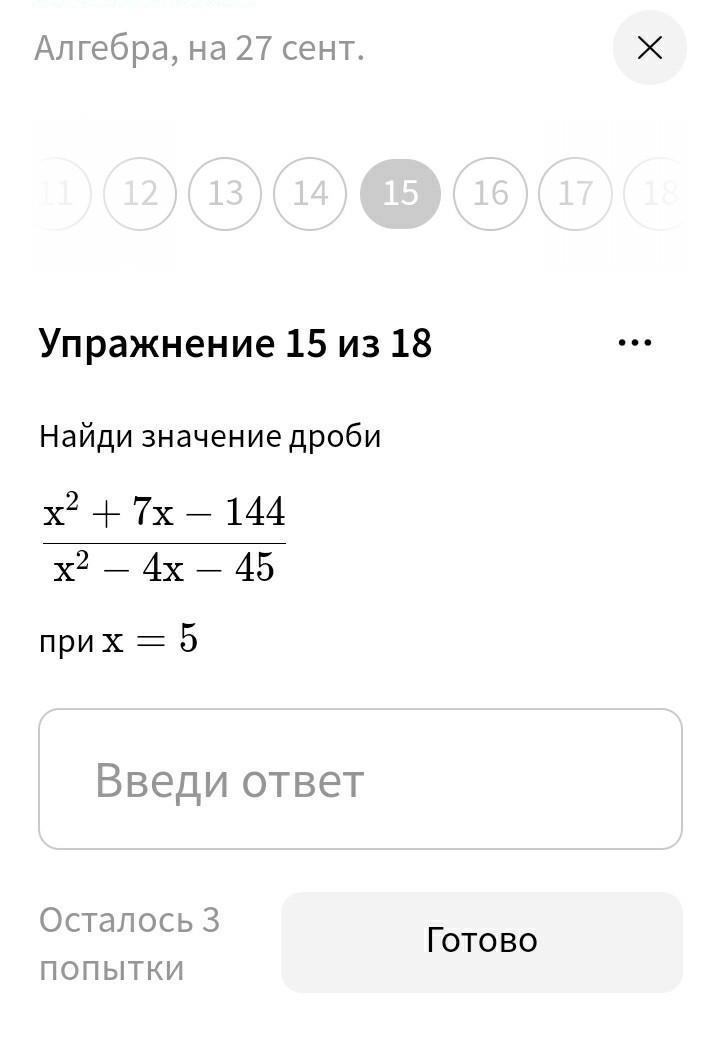Close the algebra homework screen

tap(649, 48)
